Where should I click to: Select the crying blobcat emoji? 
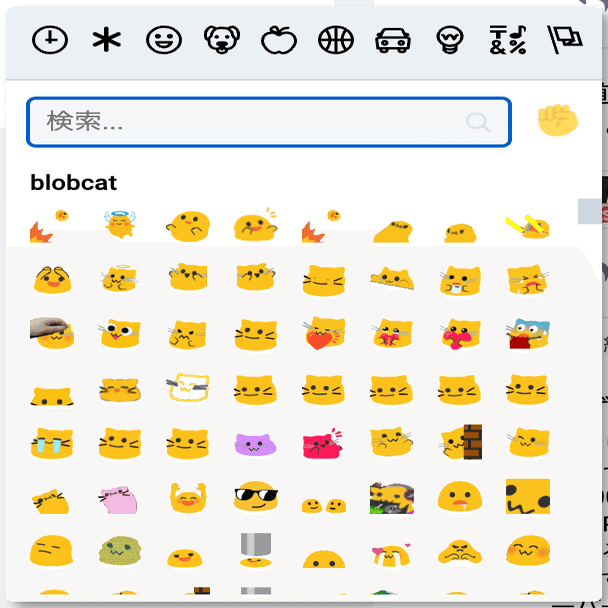pos(50,440)
